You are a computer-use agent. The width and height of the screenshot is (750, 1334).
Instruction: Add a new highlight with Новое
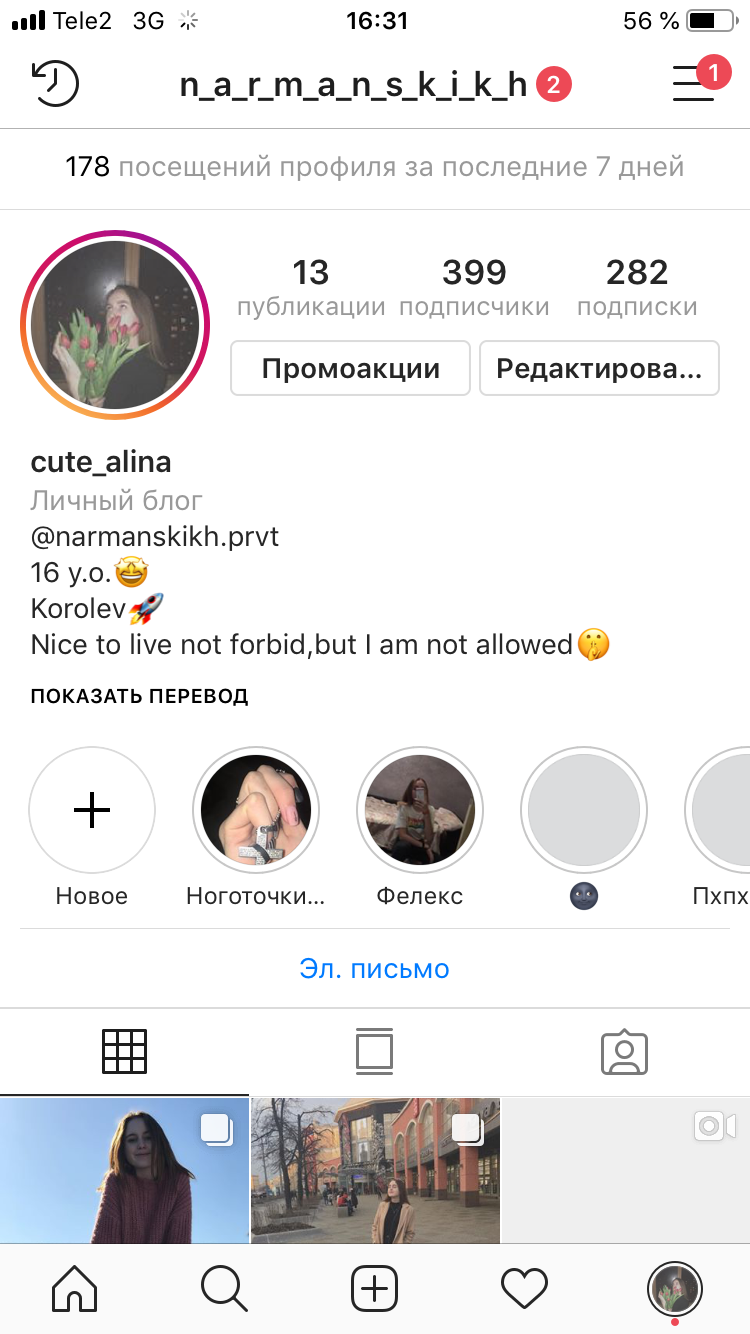point(92,810)
